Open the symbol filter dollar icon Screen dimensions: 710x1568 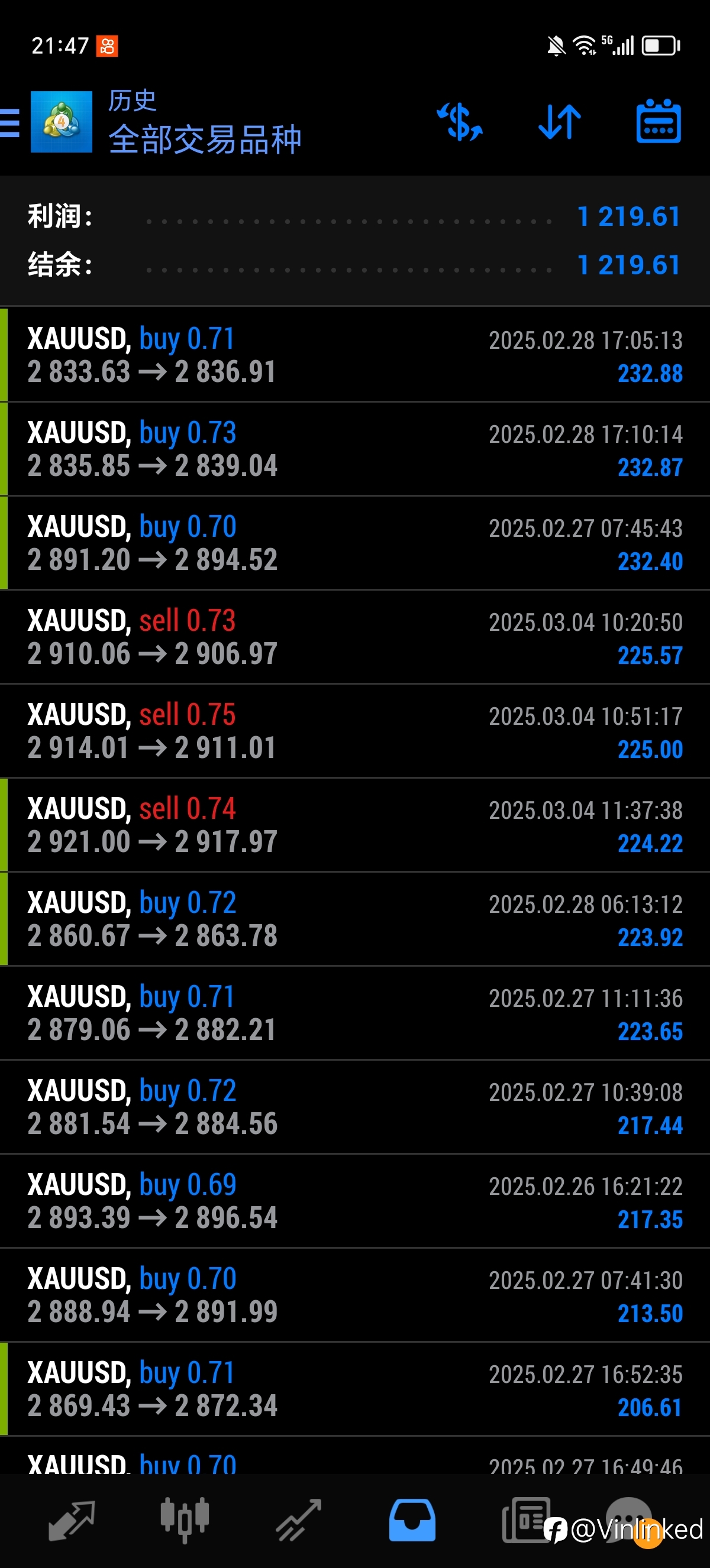[x=460, y=122]
